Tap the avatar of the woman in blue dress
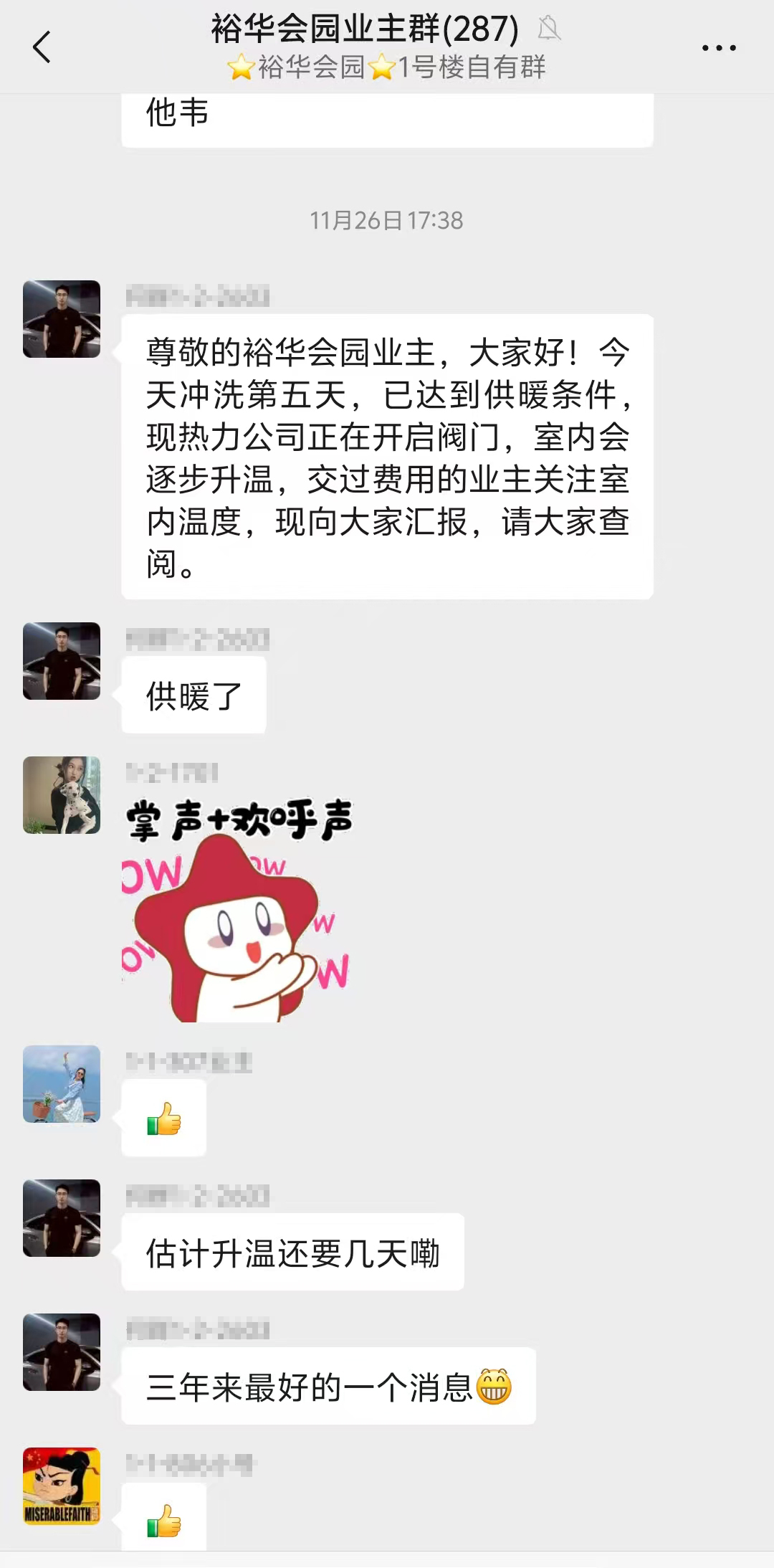Viewport: 774px width, 1568px height. click(x=62, y=1083)
